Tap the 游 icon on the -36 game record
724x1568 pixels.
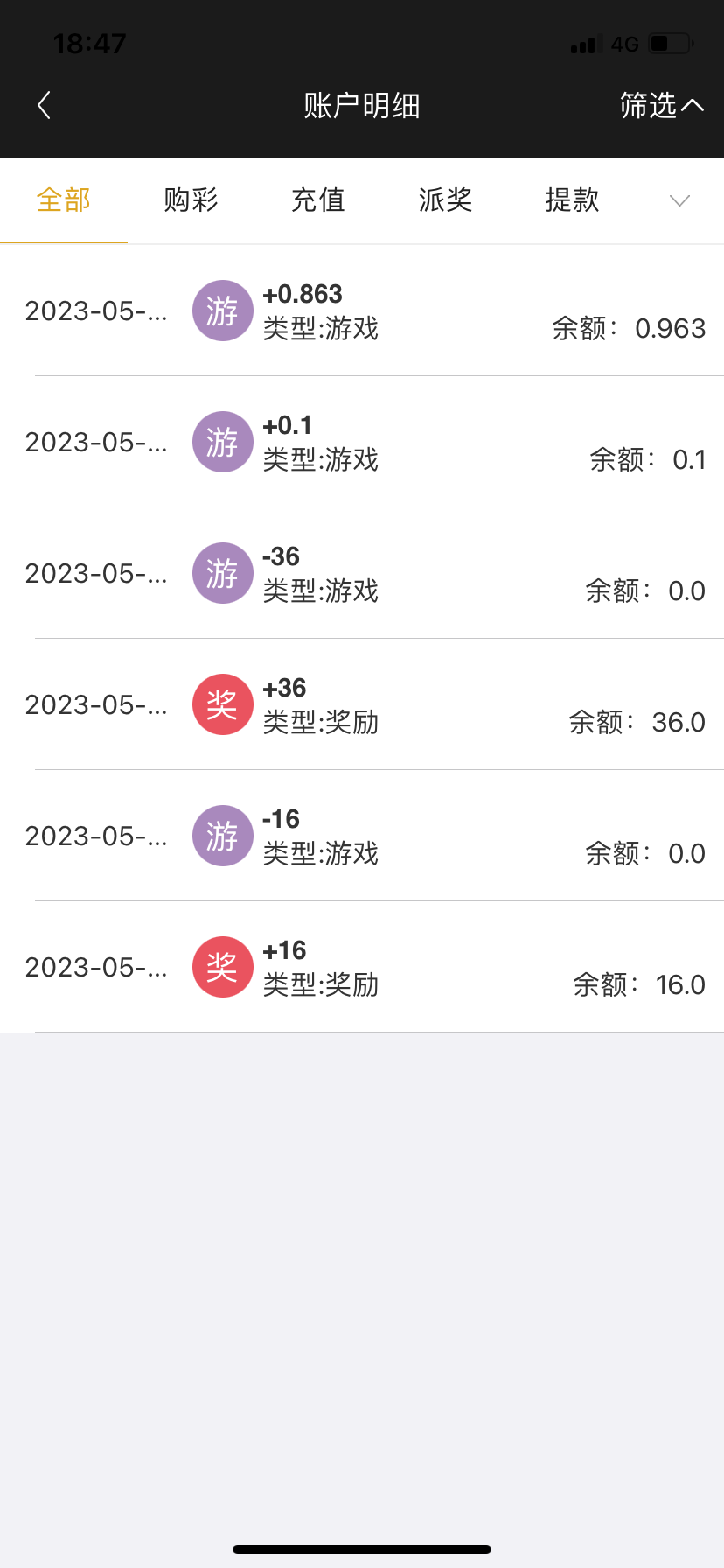(x=222, y=573)
